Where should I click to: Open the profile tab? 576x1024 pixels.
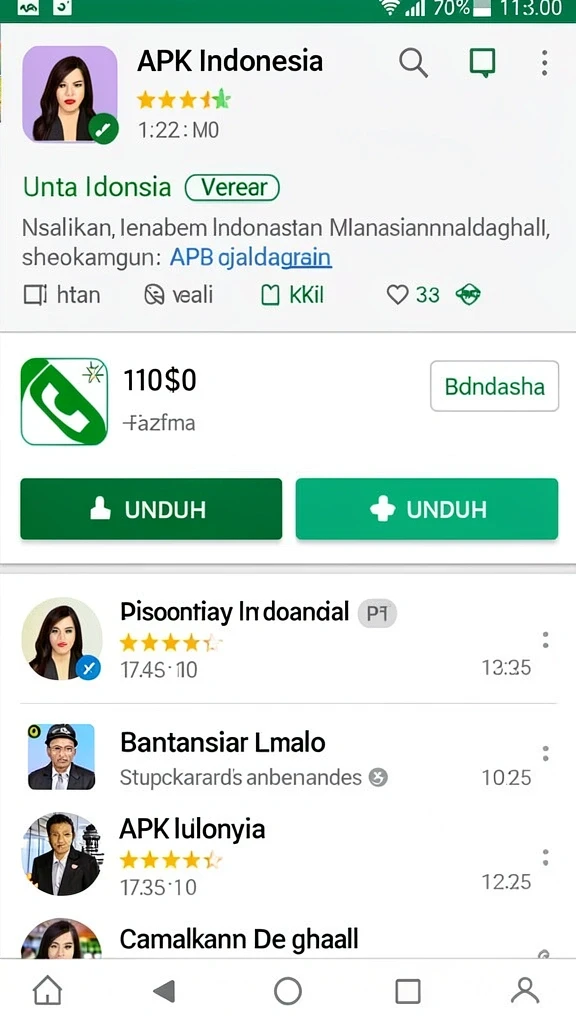pyautogui.click(x=525, y=991)
